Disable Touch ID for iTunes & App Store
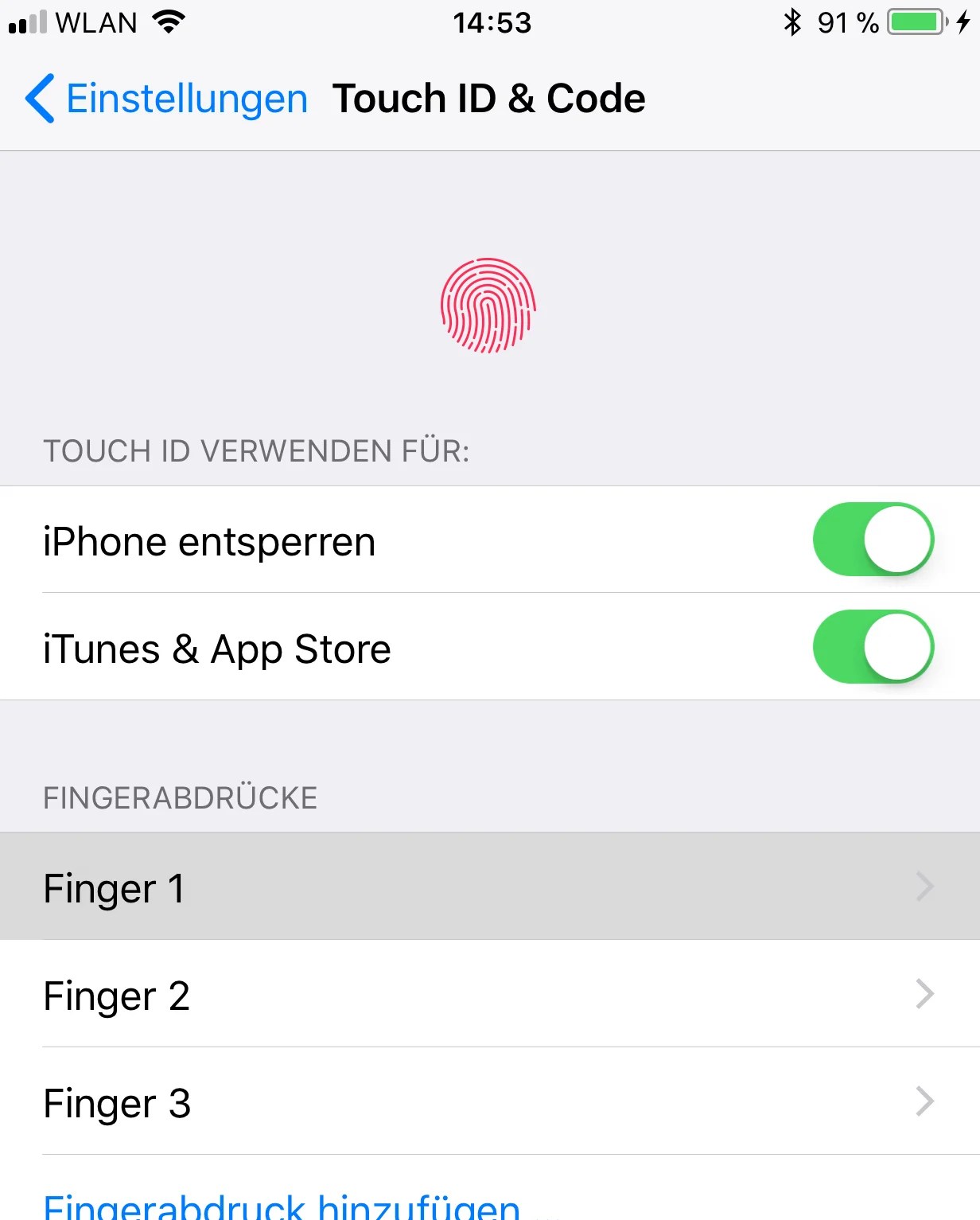Image resolution: width=980 pixels, height=1220 pixels. pyautogui.click(x=873, y=647)
